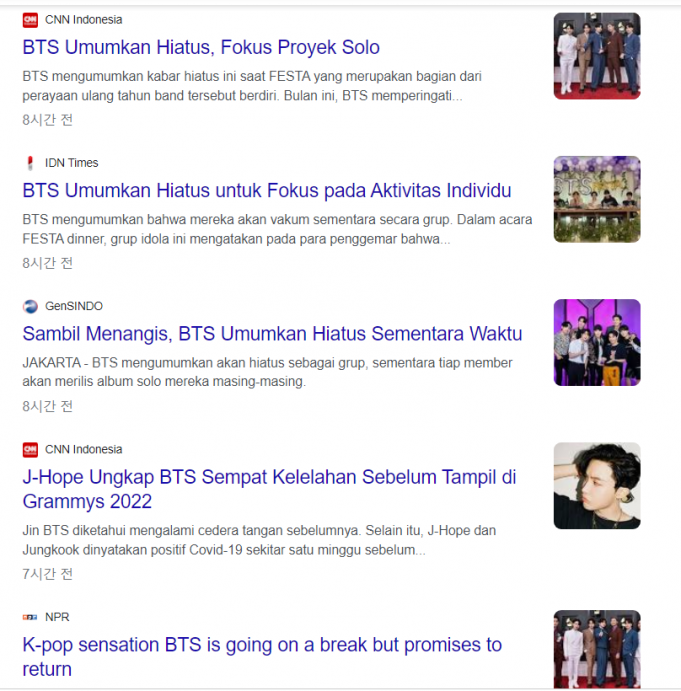
Task: Tap the thumbnail beside IDN Times article
Action: coord(597,199)
